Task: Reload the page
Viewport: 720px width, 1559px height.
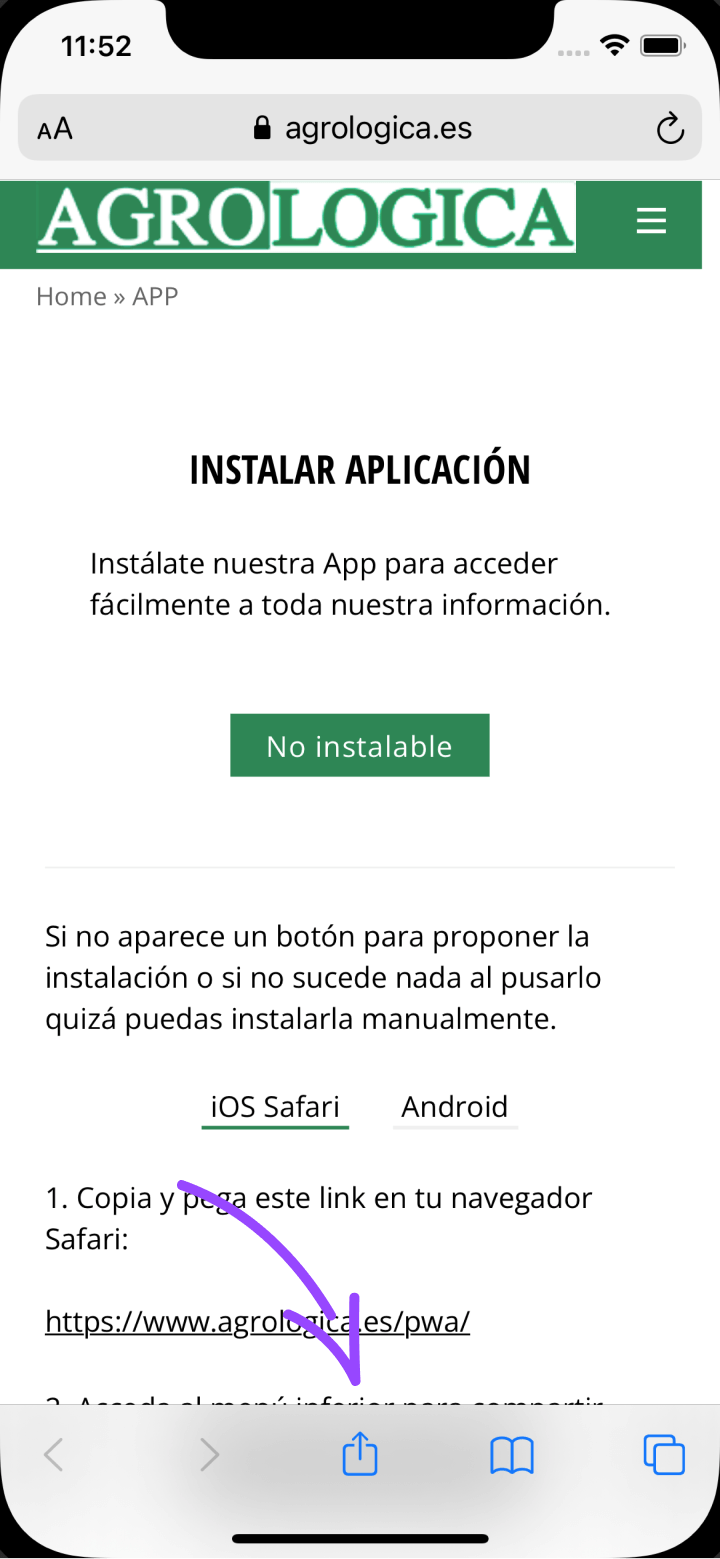Action: [x=669, y=128]
